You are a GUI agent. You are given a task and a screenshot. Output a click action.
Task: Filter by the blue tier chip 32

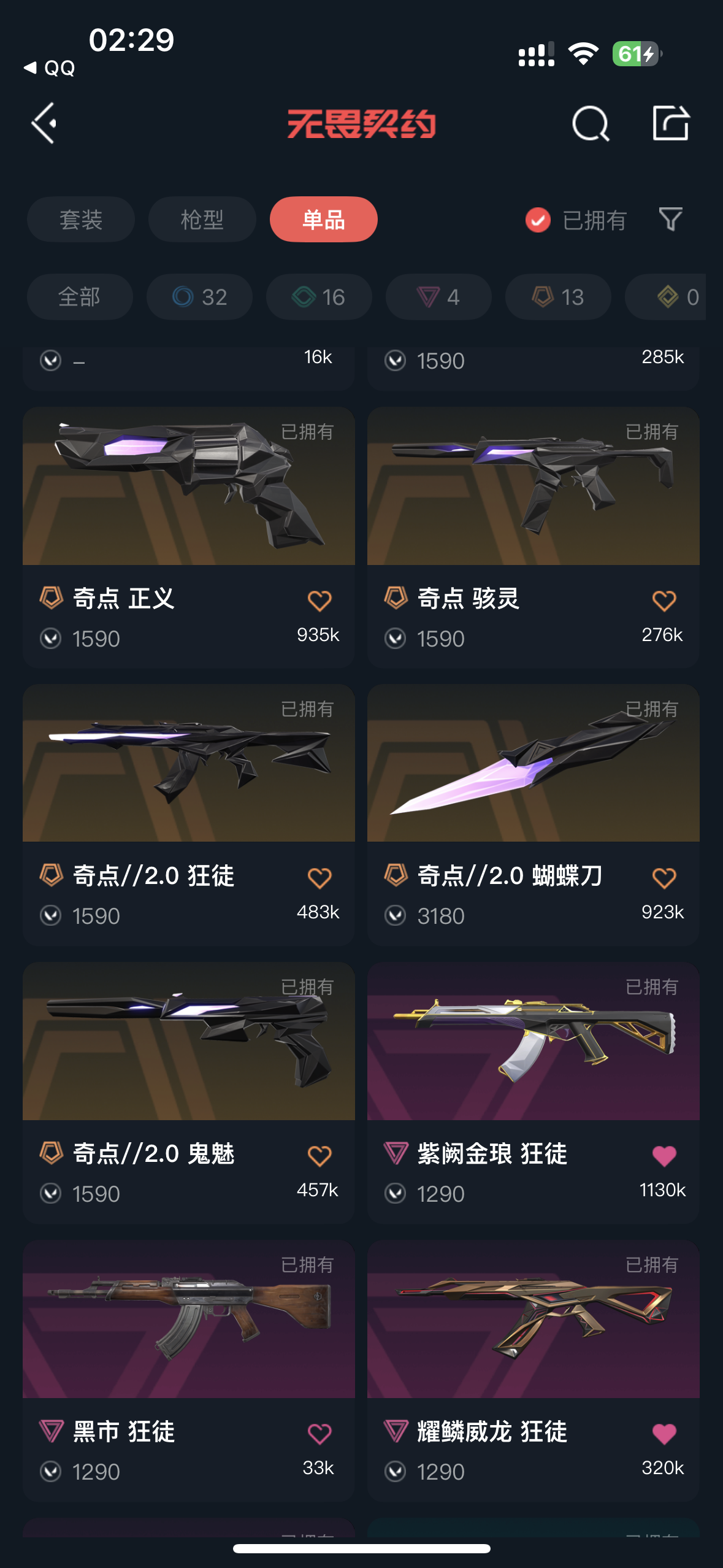199,297
